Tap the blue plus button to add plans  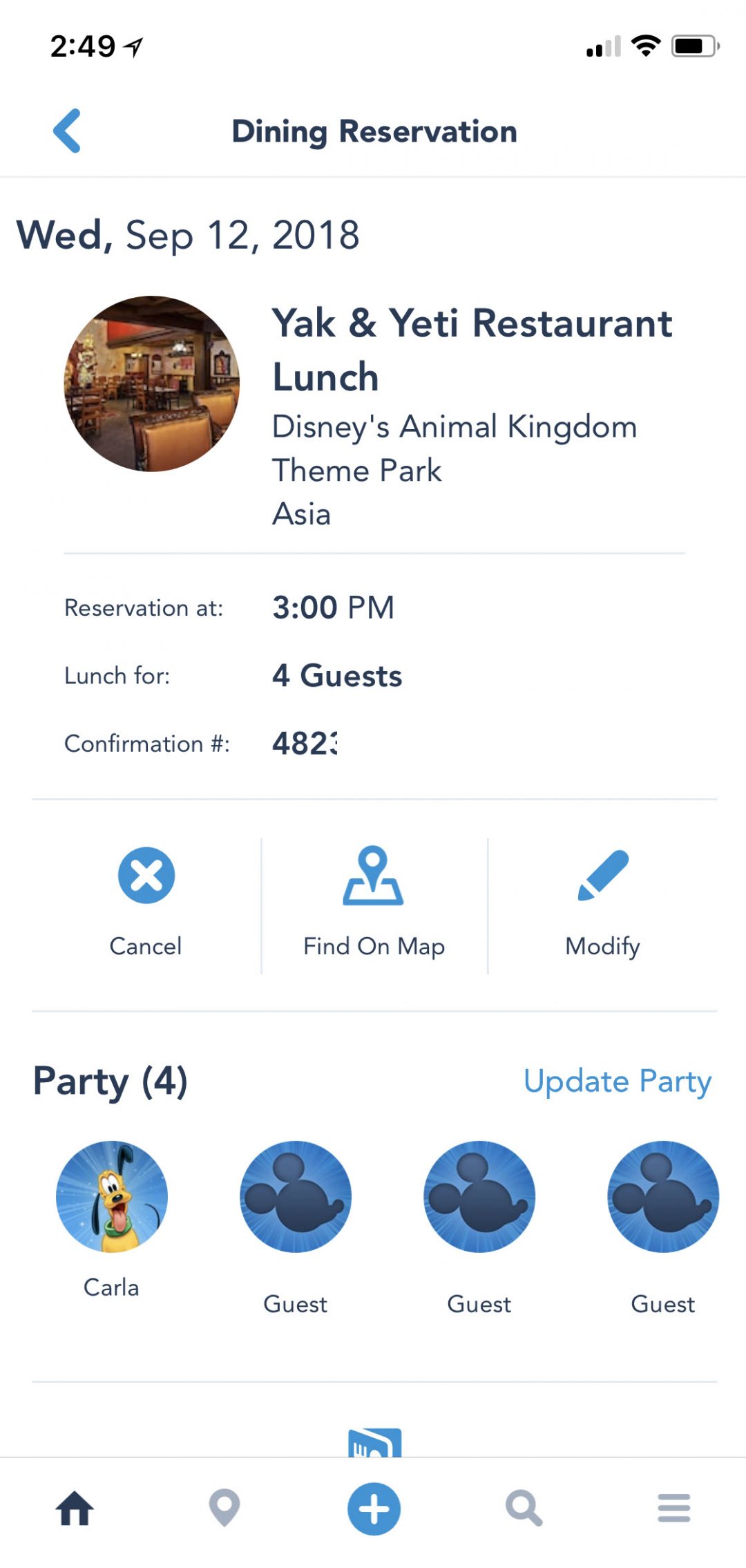372,1509
